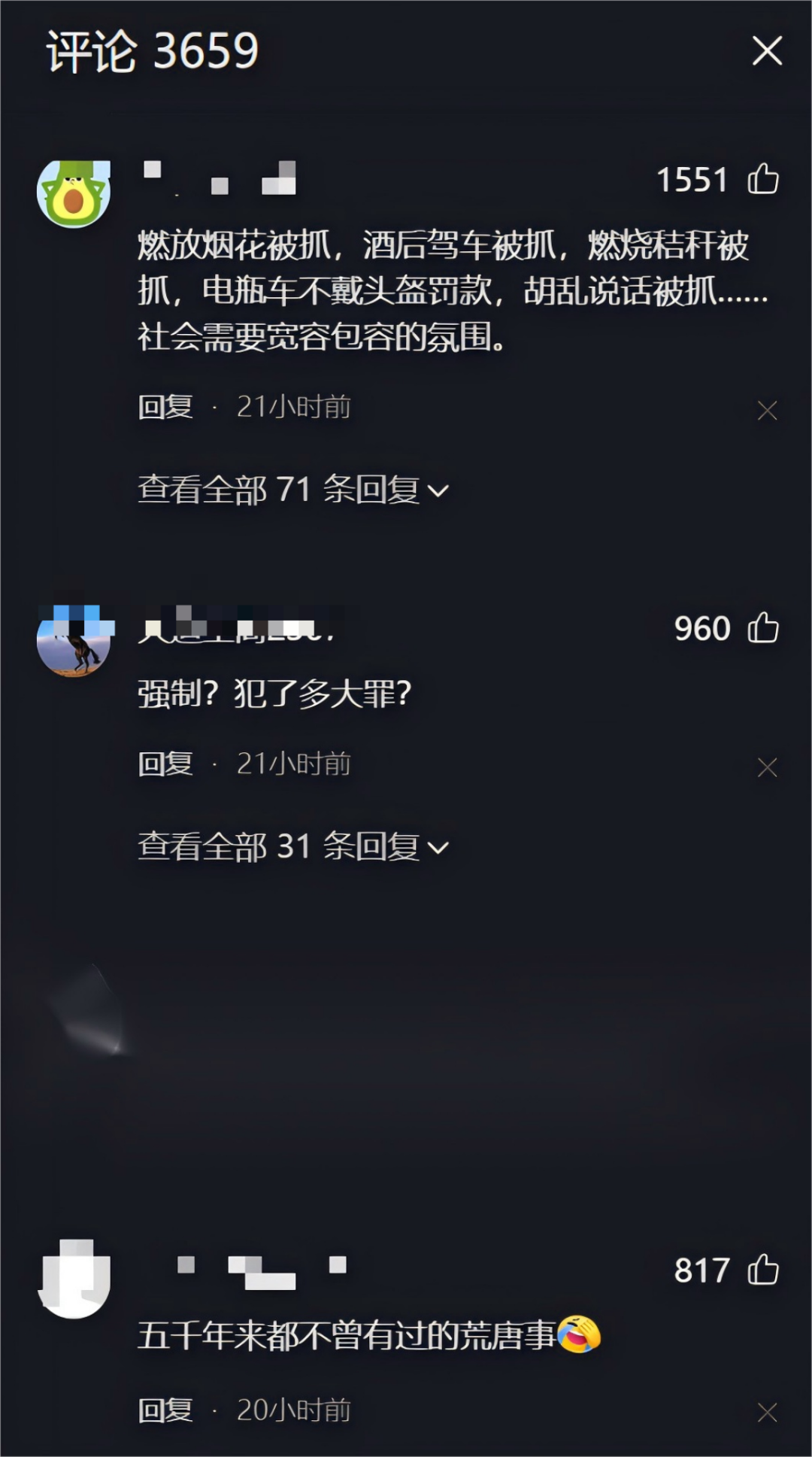Close the comments panel
812x1457 pixels.
click(x=767, y=51)
